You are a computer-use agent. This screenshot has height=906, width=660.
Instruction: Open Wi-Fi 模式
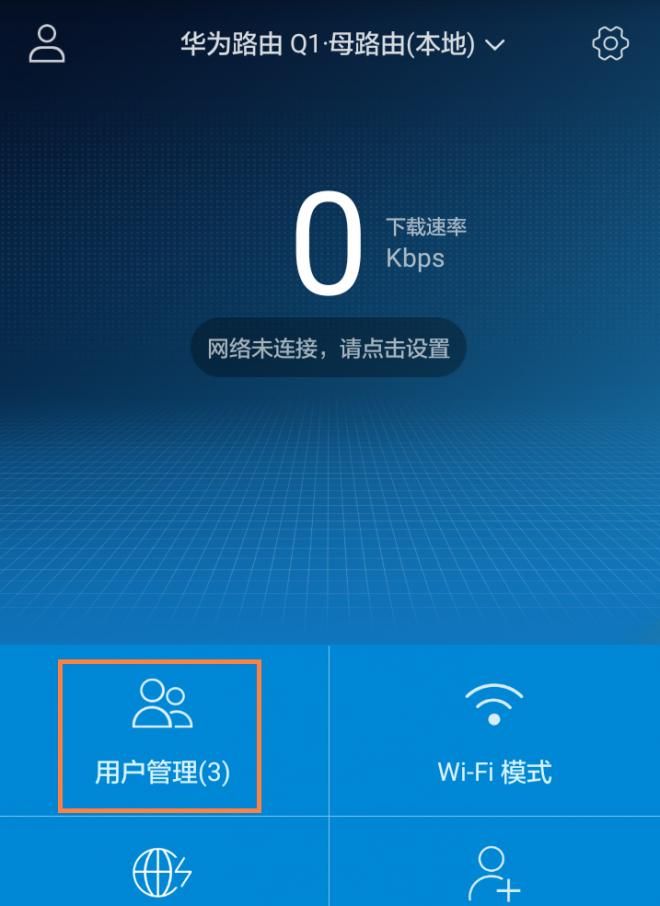pos(494,731)
